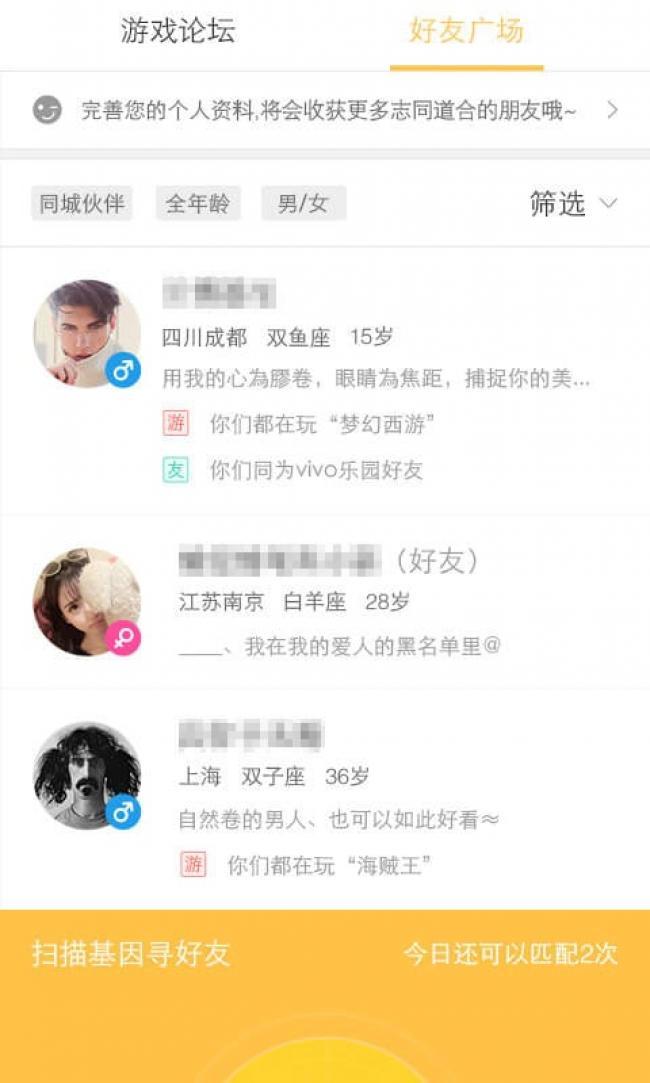Select the 男/女 gender filter chip

(303, 204)
